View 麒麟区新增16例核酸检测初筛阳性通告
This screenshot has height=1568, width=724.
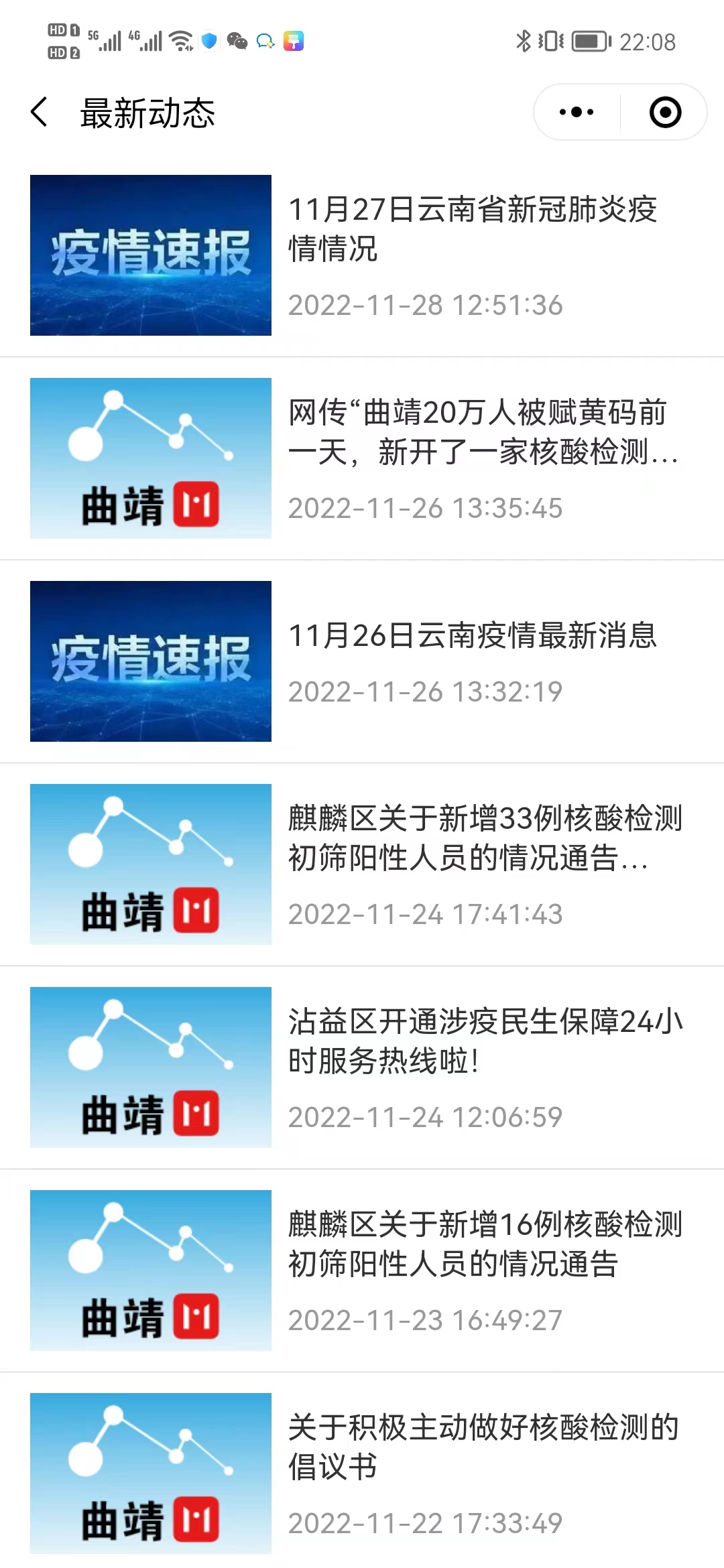click(x=484, y=1244)
